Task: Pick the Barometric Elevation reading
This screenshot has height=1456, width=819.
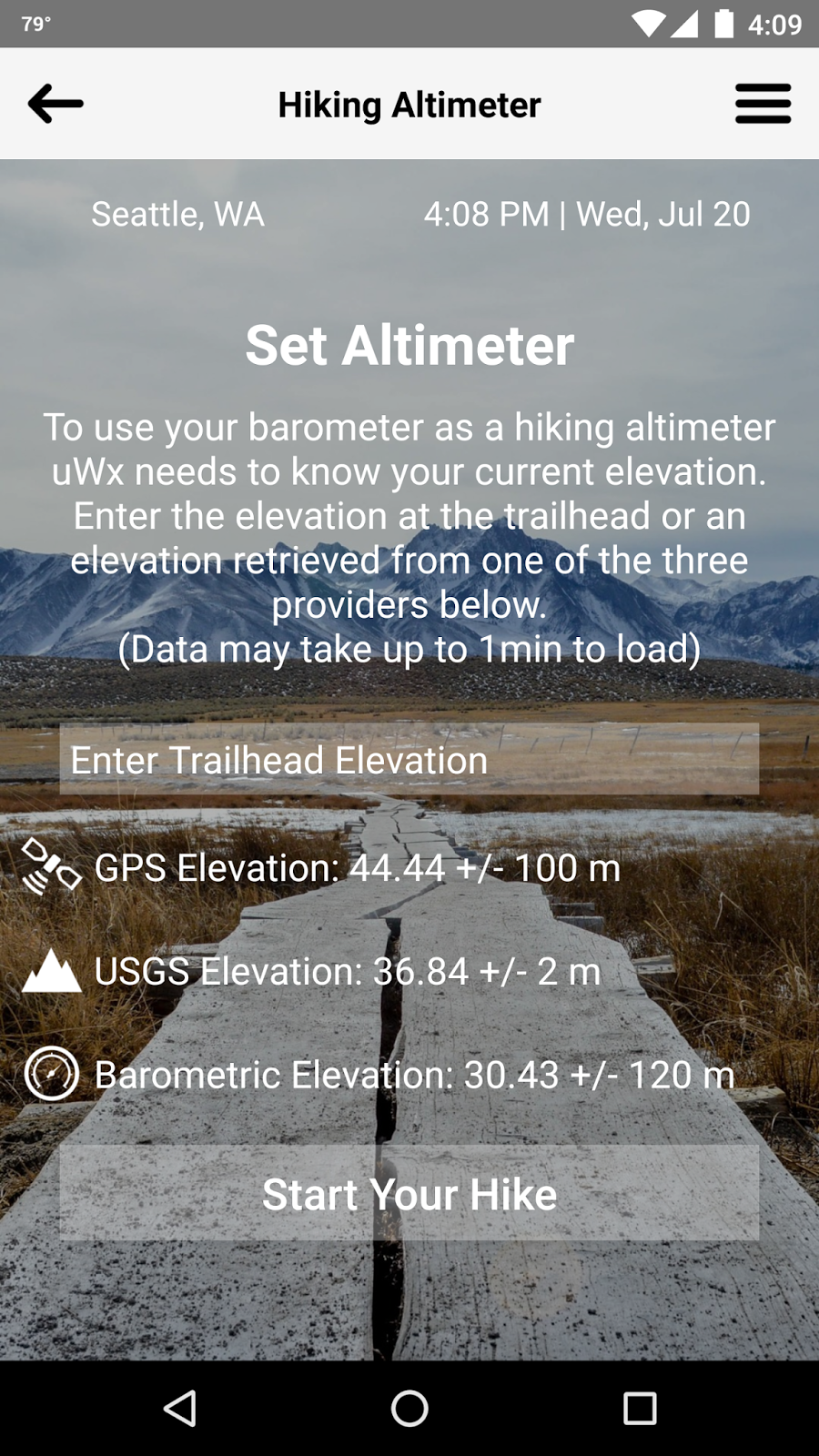Action: pyautogui.click(x=414, y=1076)
